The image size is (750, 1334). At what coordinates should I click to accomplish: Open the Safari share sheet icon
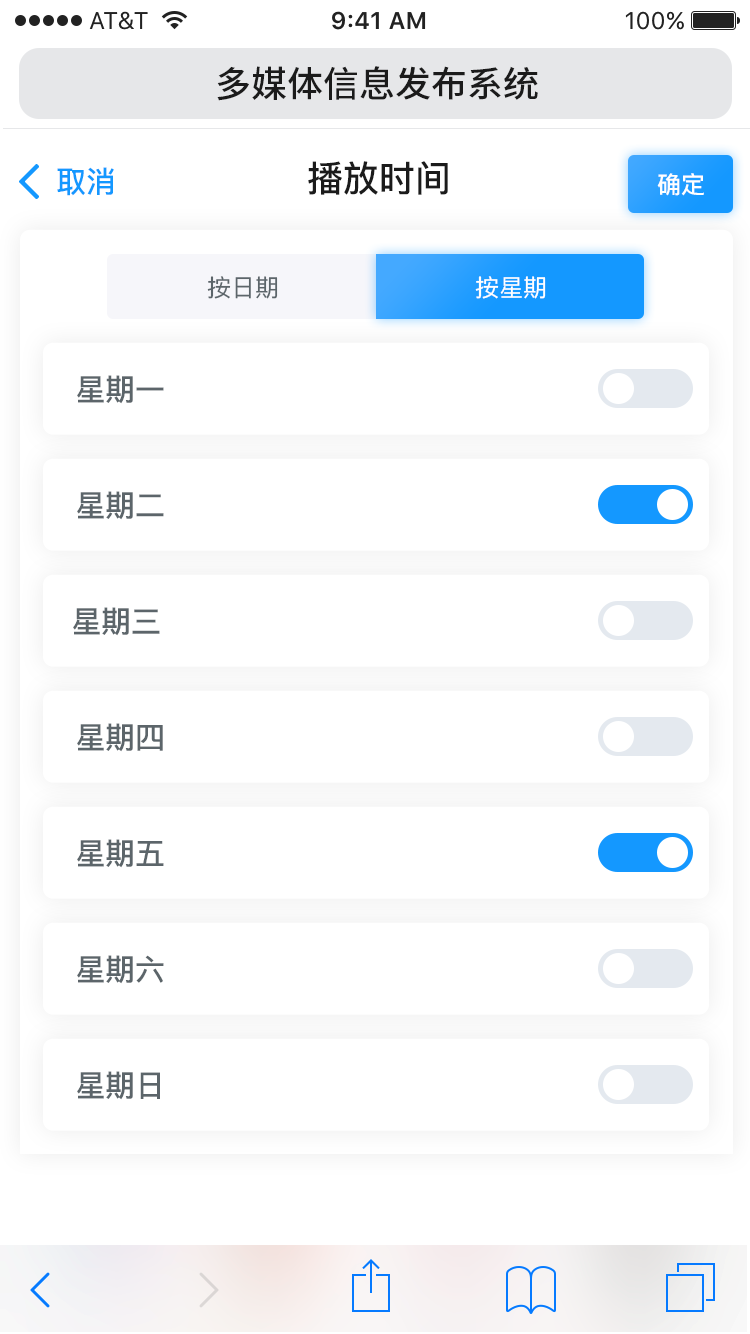[x=370, y=1288]
